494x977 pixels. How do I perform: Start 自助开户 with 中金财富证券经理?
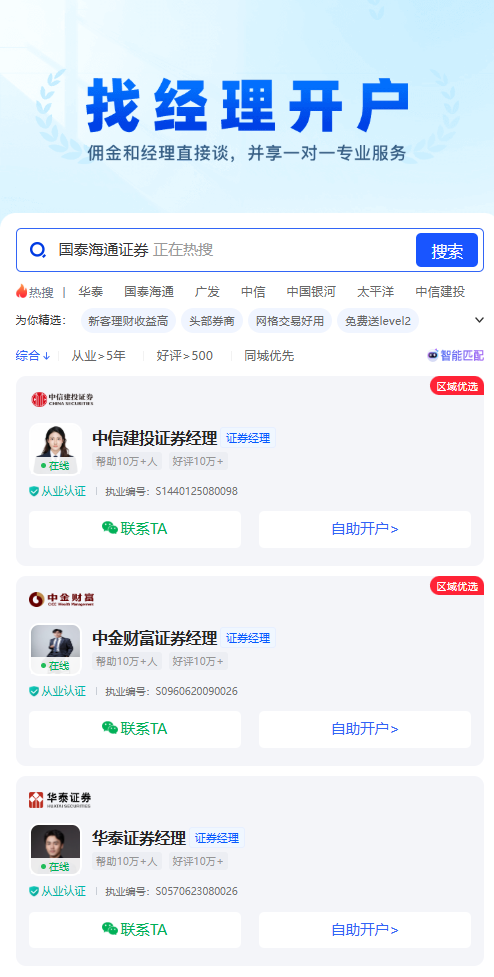tap(365, 729)
